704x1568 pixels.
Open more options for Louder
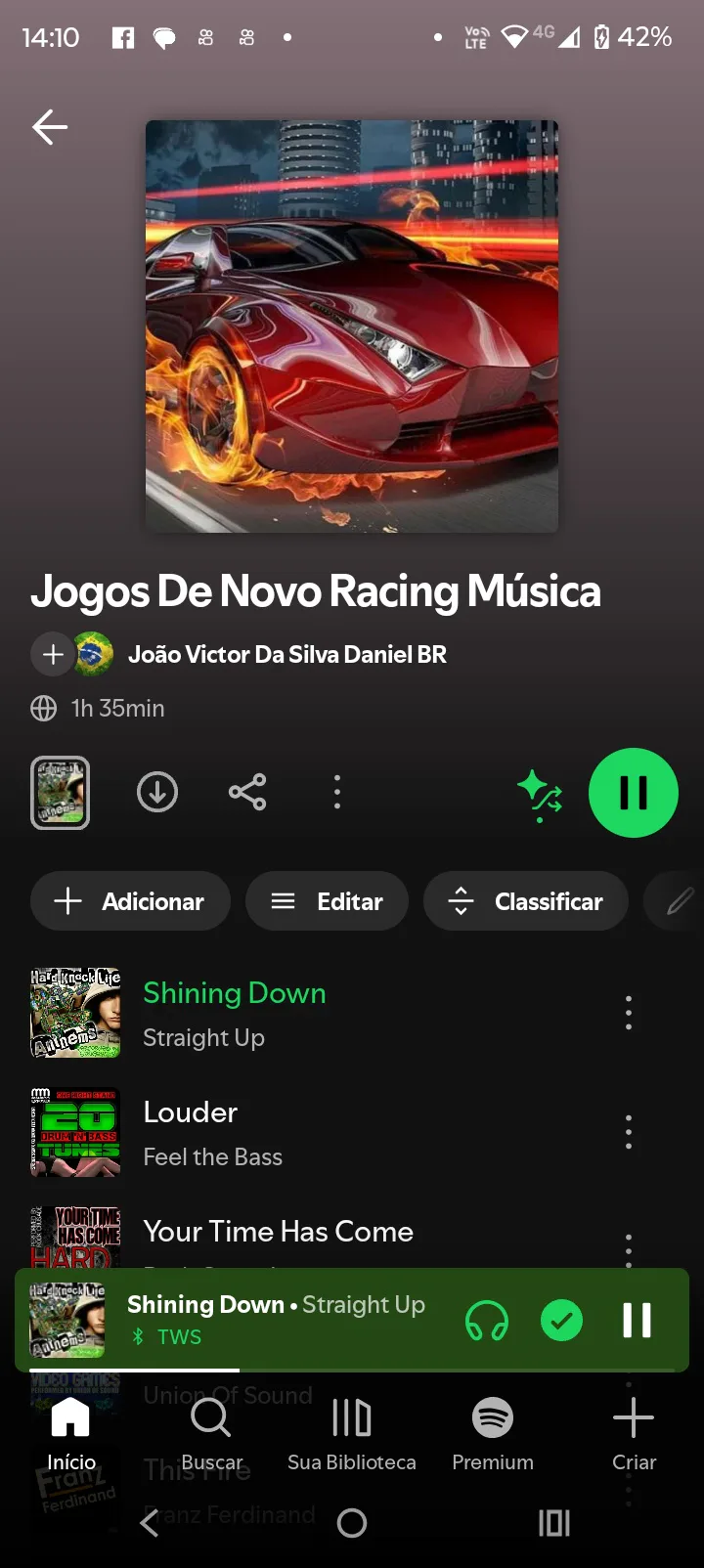click(629, 1132)
